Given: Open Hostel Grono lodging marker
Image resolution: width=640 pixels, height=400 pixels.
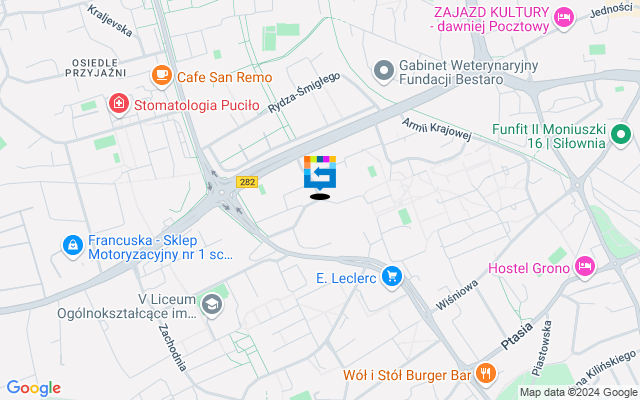Looking at the screenshot, I should click(584, 267).
